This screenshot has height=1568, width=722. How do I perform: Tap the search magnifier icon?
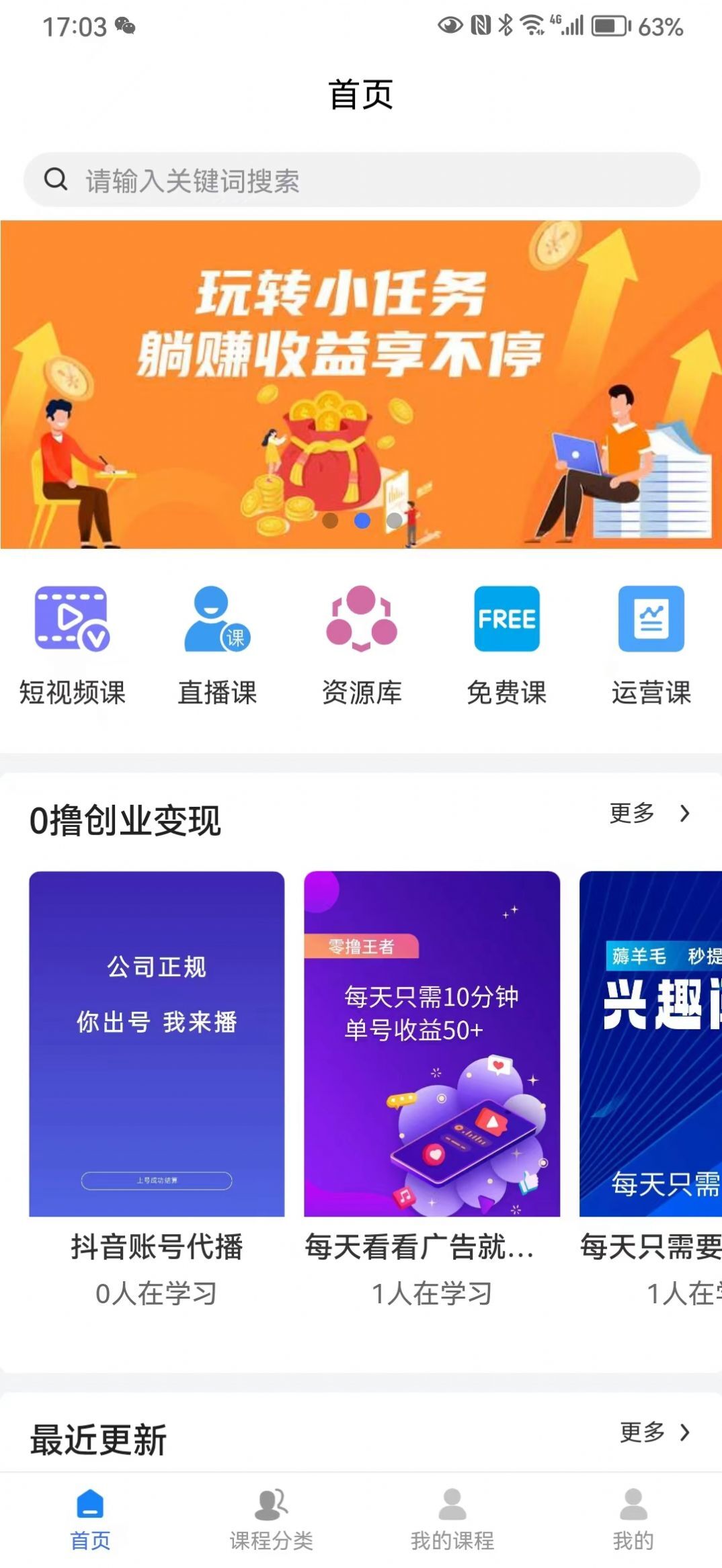(x=55, y=179)
